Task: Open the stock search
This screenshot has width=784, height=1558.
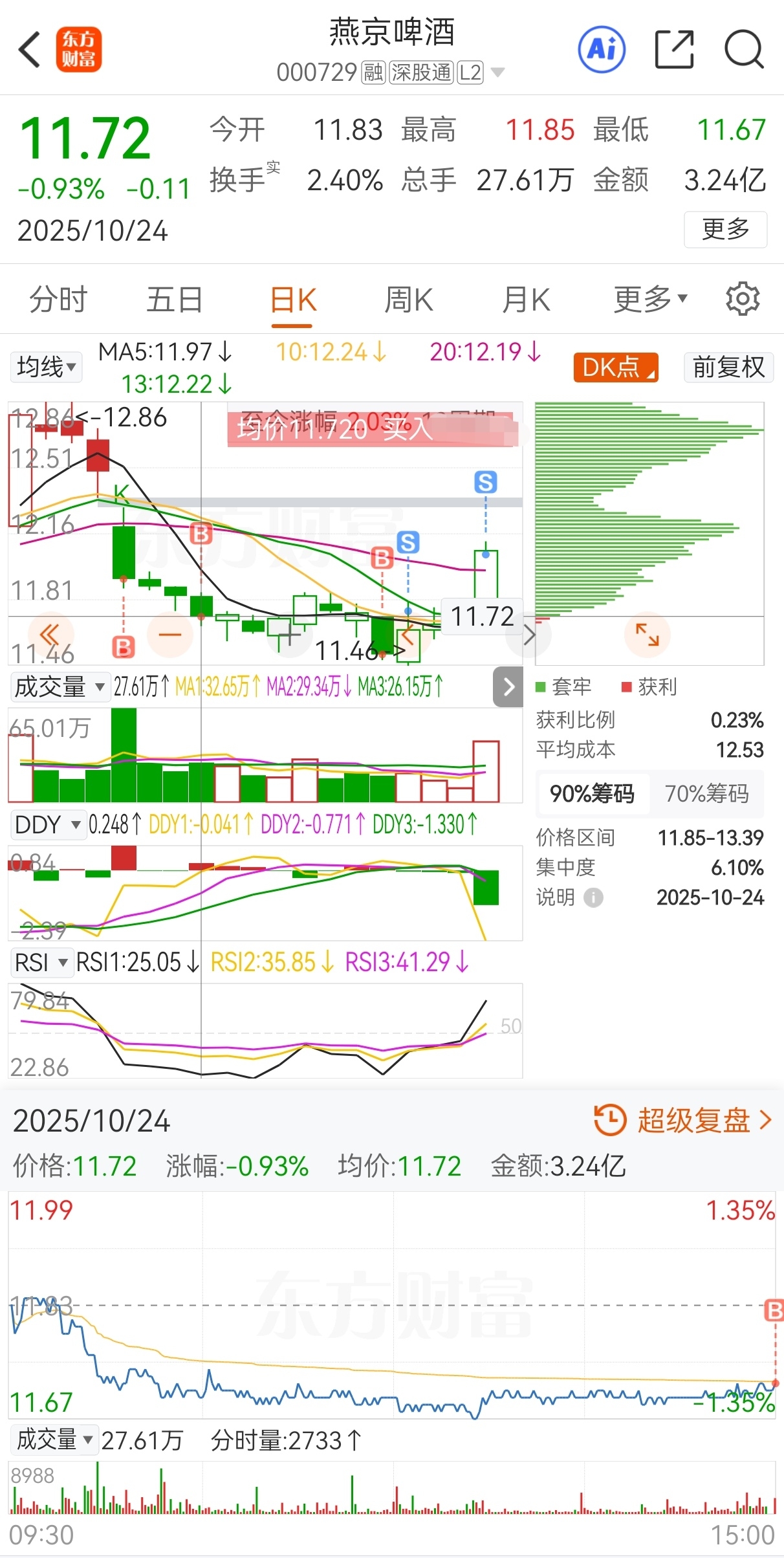Action: [x=744, y=49]
